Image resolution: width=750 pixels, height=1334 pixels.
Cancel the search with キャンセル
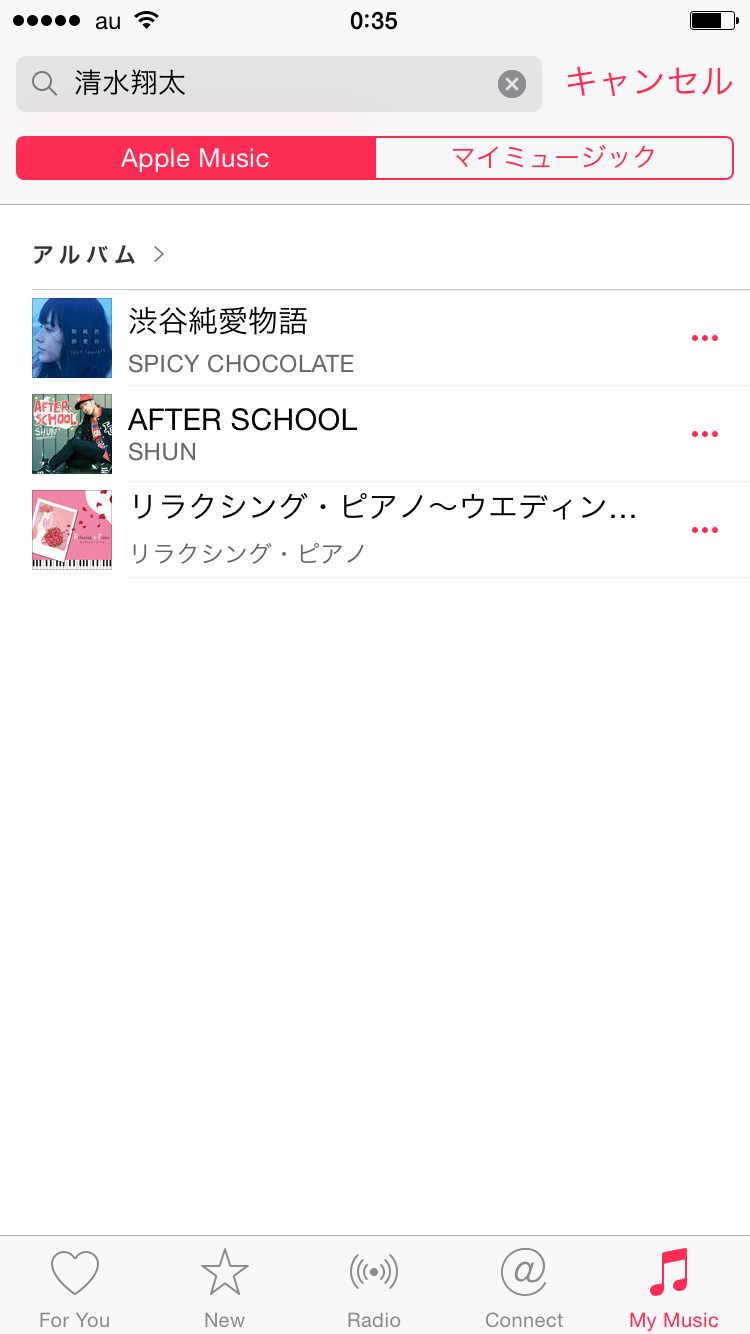pos(649,82)
